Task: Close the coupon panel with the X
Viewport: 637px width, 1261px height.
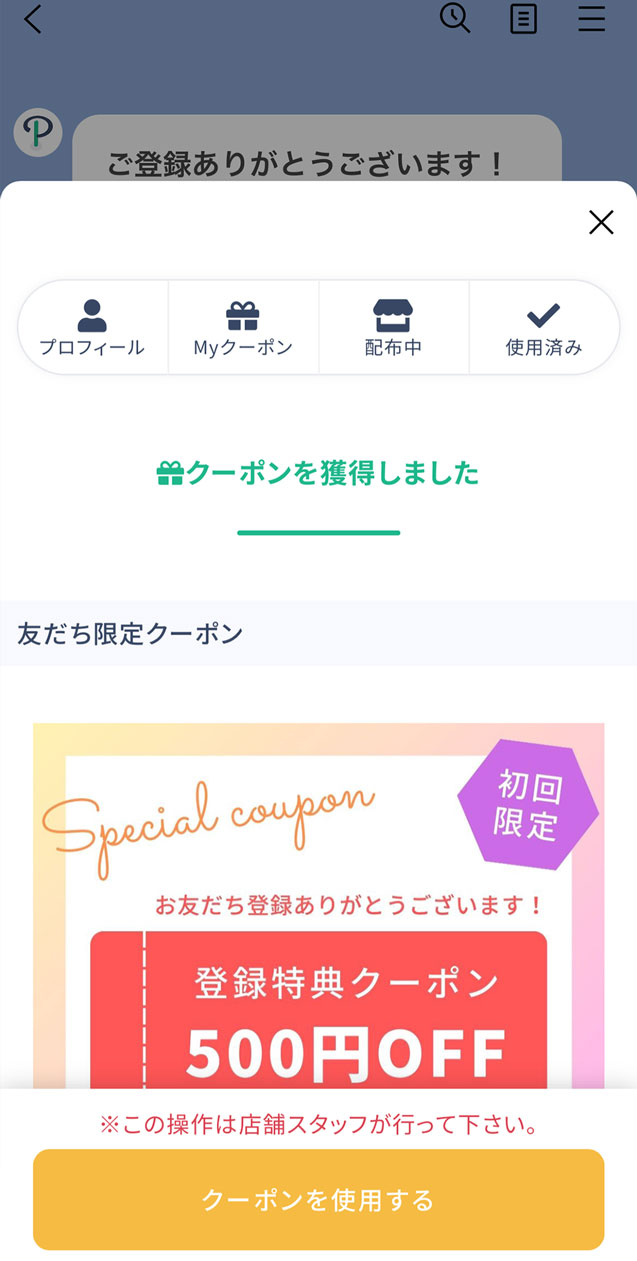Action: point(601,222)
